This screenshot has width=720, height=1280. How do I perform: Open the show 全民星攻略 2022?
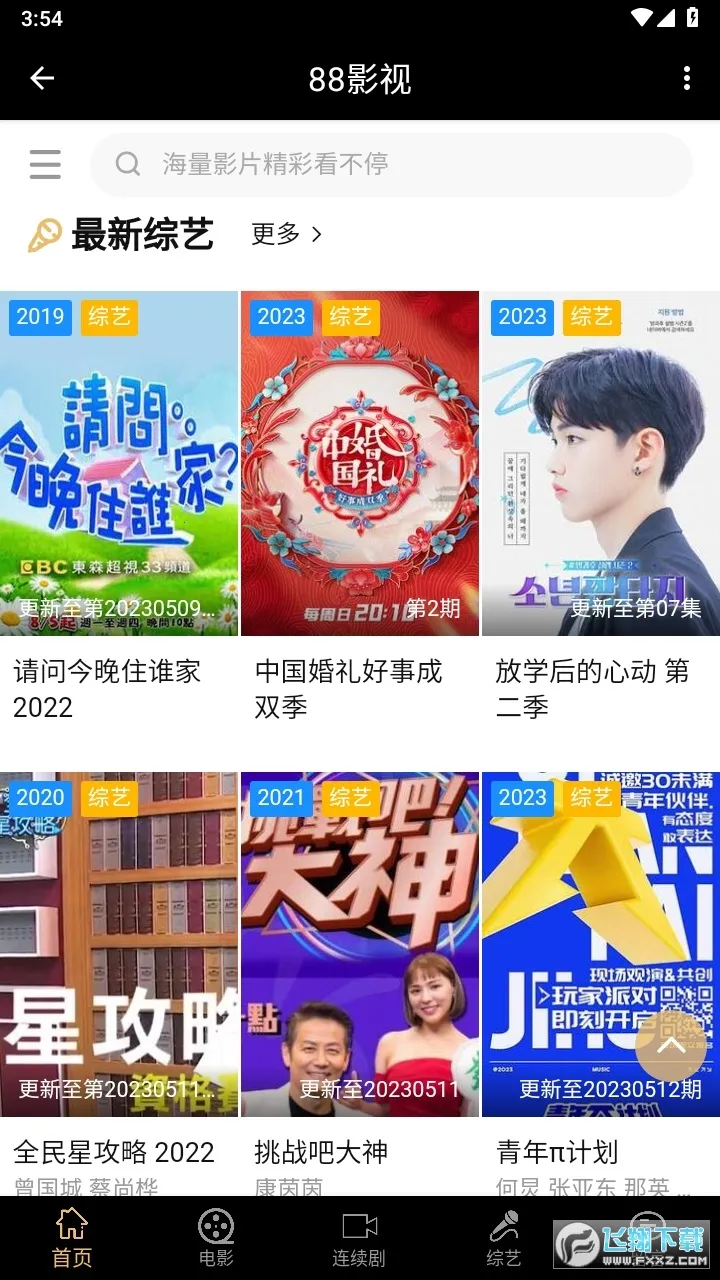tap(119, 944)
